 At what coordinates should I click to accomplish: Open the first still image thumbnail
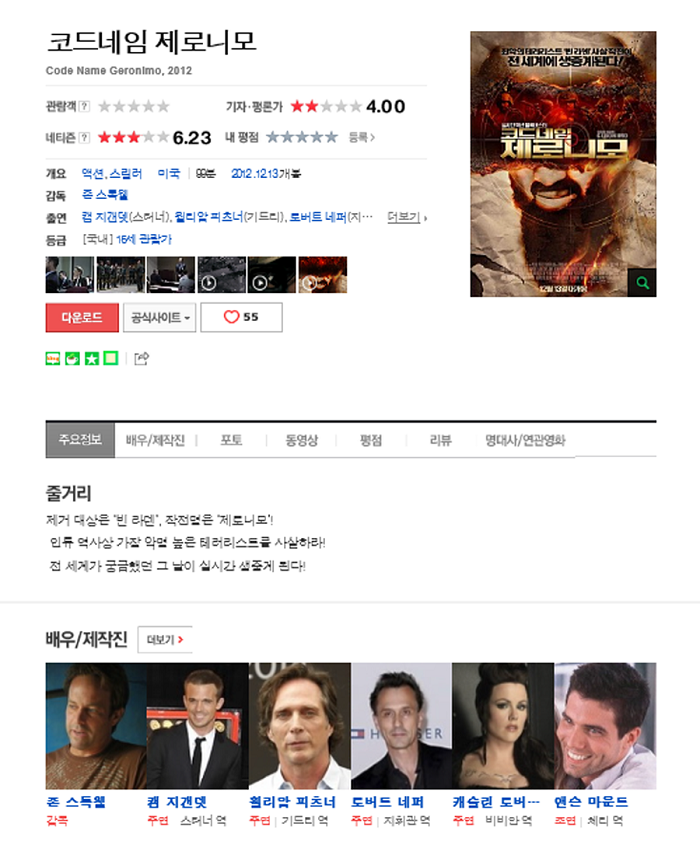pos(69,274)
